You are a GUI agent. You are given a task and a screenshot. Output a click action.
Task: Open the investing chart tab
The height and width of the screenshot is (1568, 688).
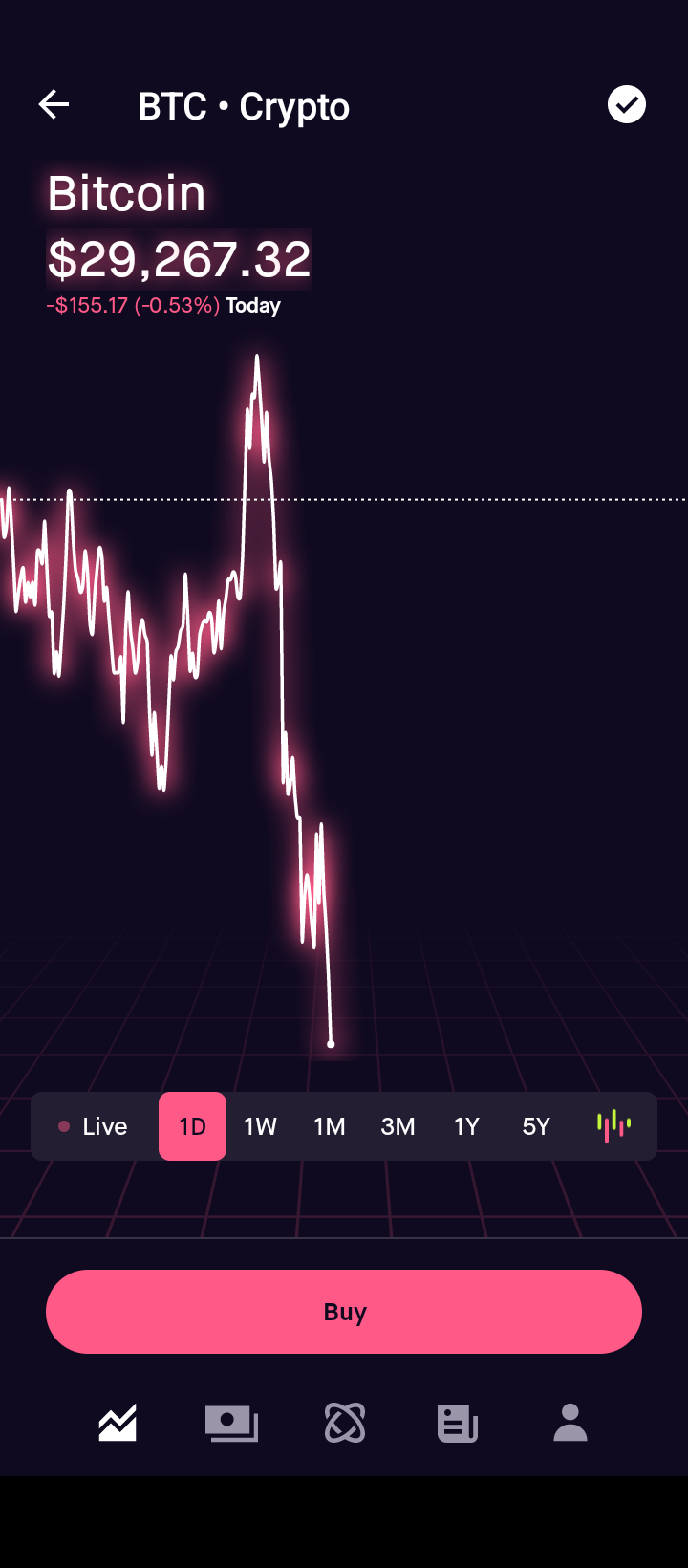(118, 1423)
